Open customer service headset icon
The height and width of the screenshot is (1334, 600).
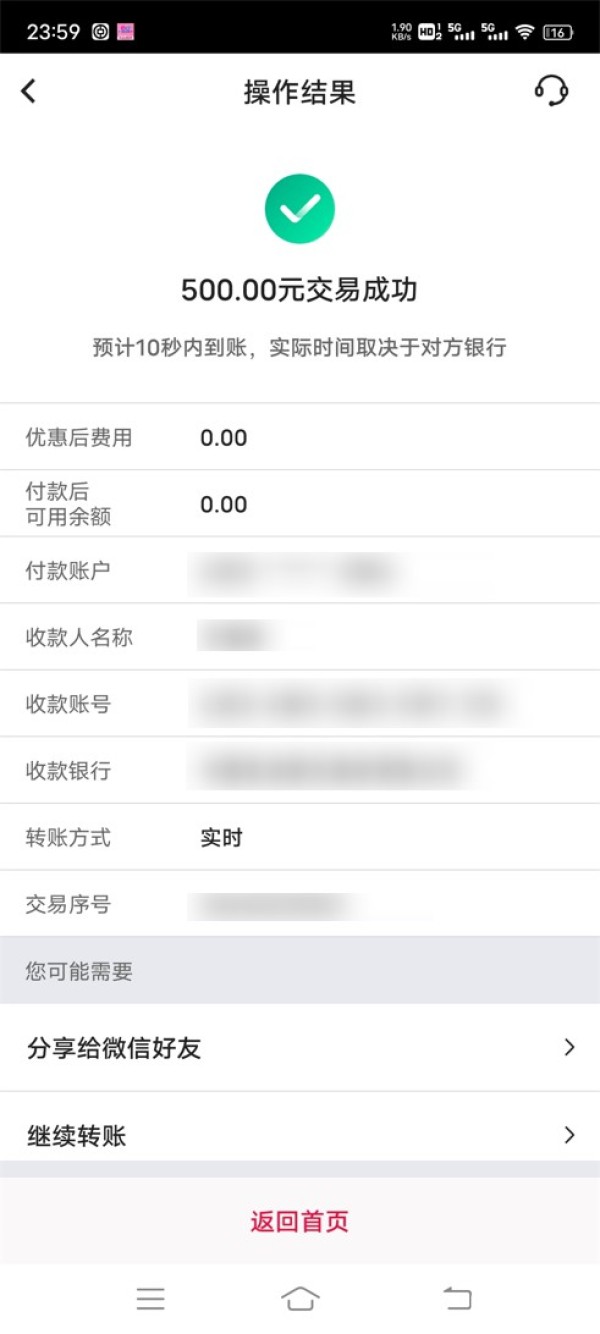551,91
